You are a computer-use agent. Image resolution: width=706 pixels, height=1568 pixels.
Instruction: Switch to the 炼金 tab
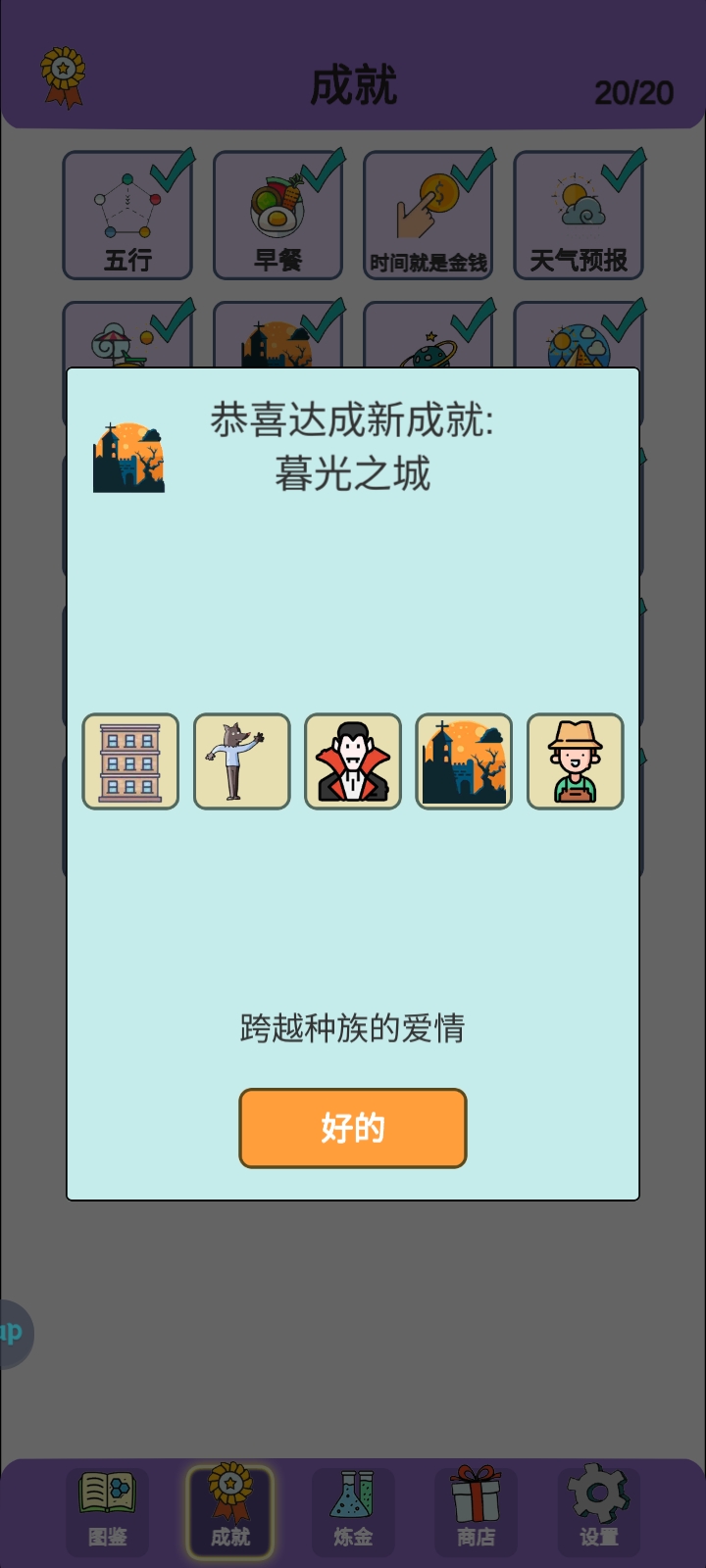tap(353, 1511)
